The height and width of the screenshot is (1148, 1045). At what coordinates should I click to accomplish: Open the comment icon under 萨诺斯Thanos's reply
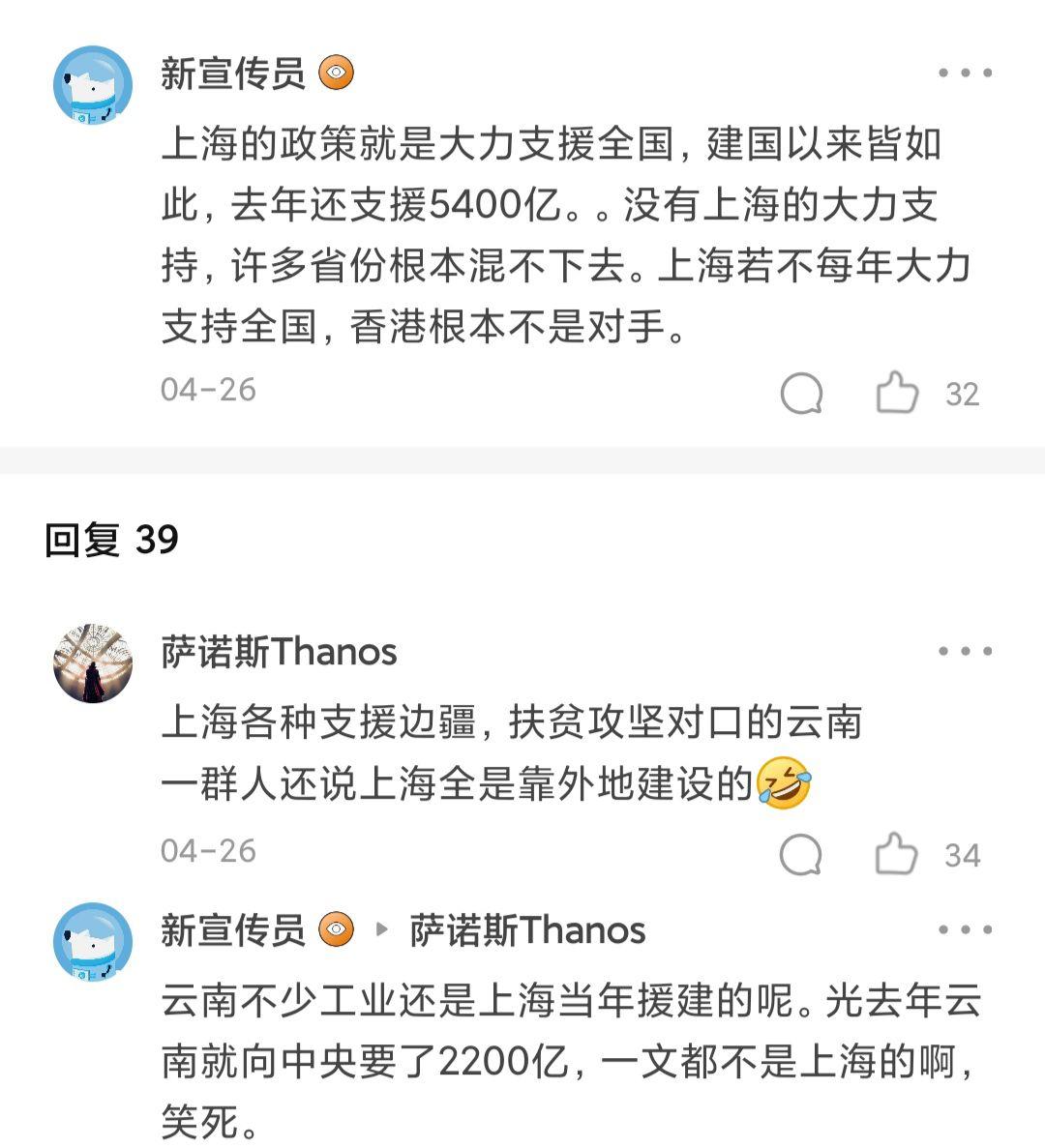click(800, 852)
